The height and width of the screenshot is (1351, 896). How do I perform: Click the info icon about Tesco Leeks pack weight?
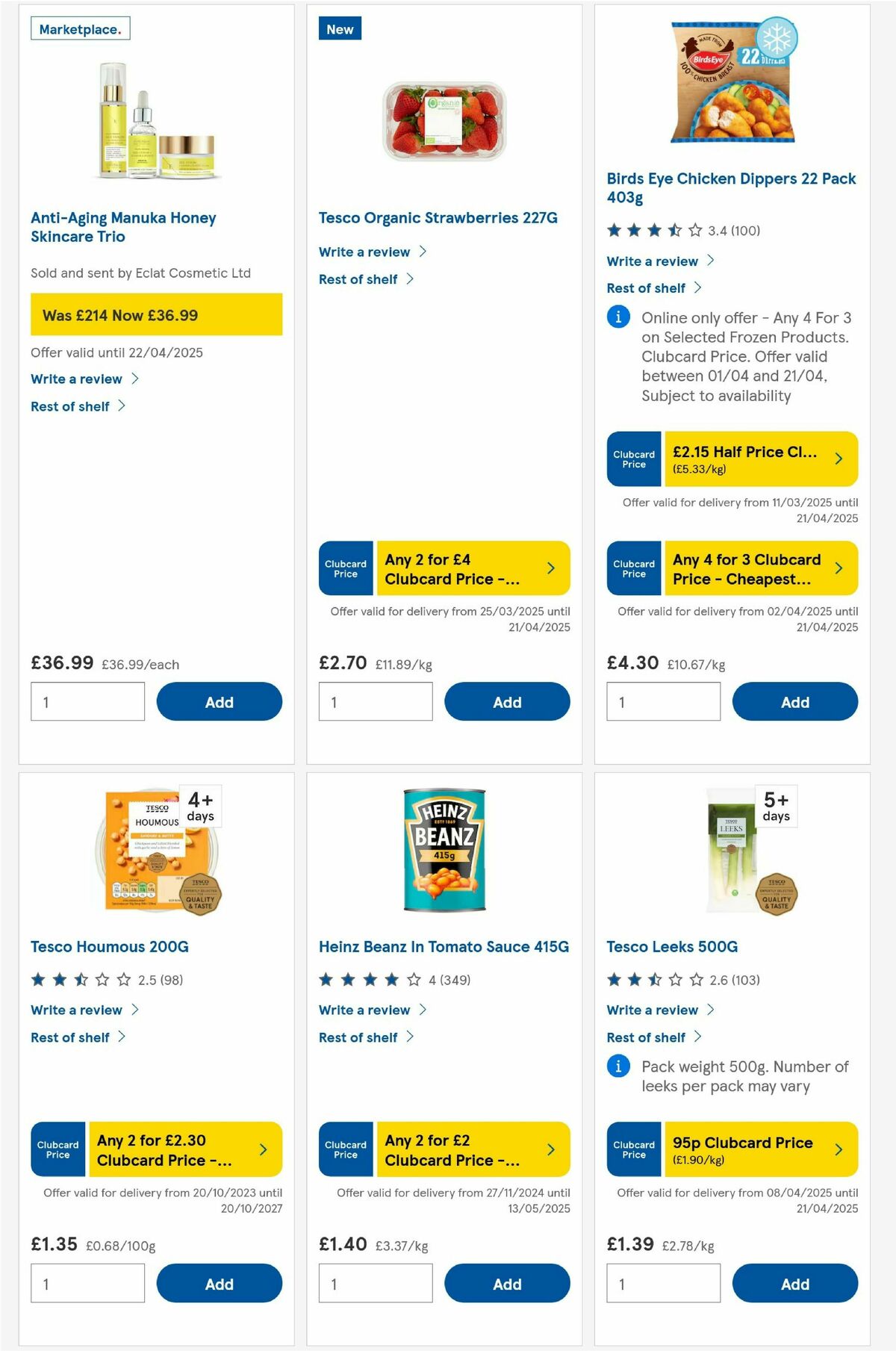617,1066
